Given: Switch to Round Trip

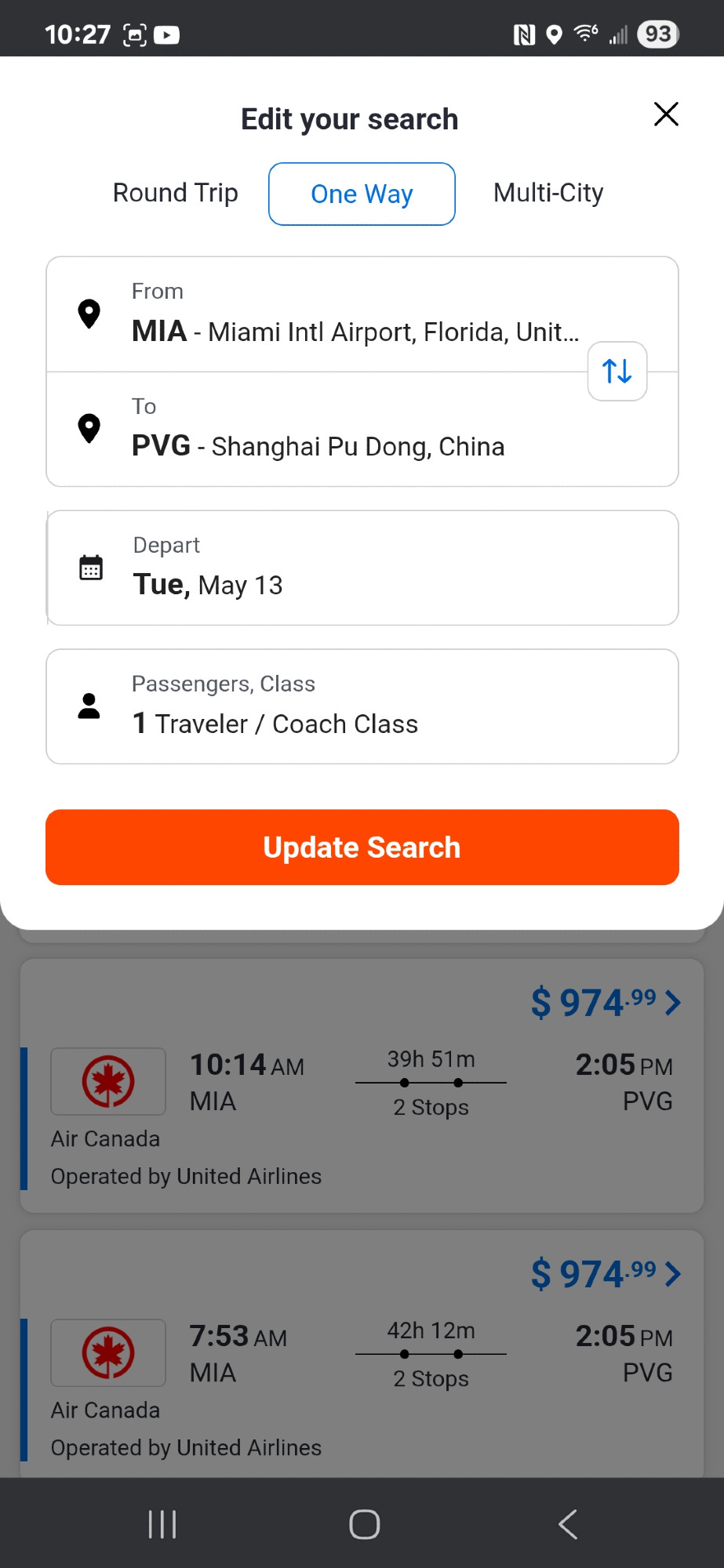Looking at the screenshot, I should (175, 193).
